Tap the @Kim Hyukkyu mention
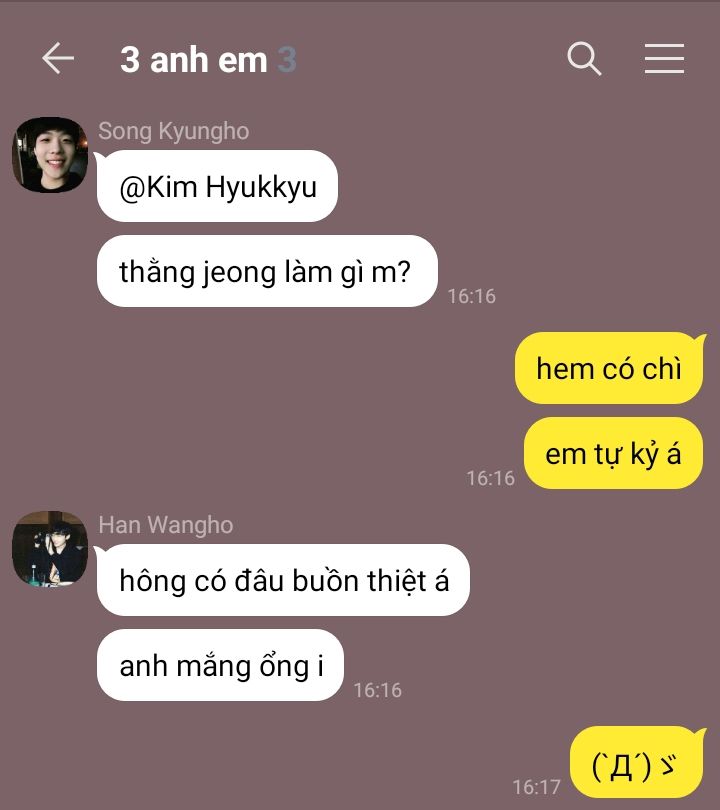 (218, 187)
